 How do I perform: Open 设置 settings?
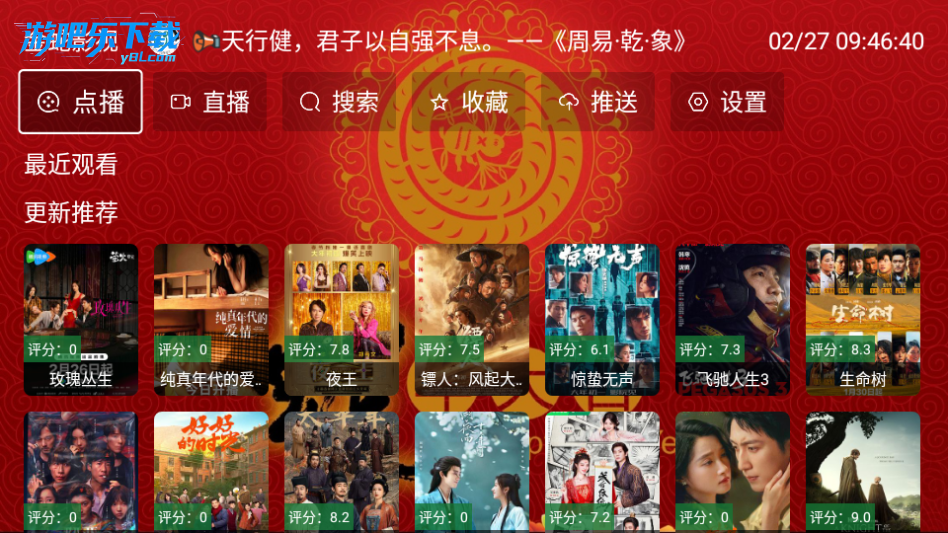[x=727, y=102]
